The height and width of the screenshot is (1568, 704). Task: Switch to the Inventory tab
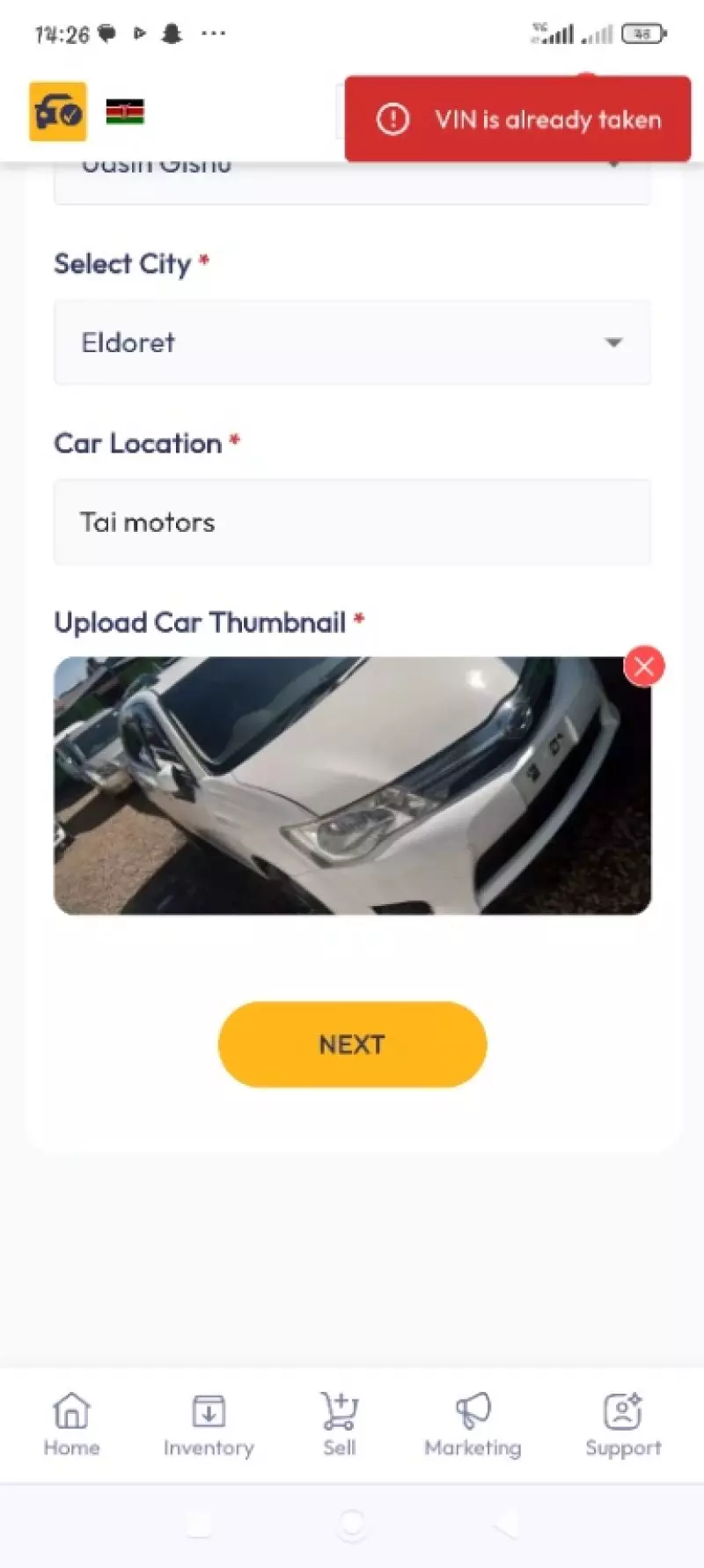[209, 1424]
